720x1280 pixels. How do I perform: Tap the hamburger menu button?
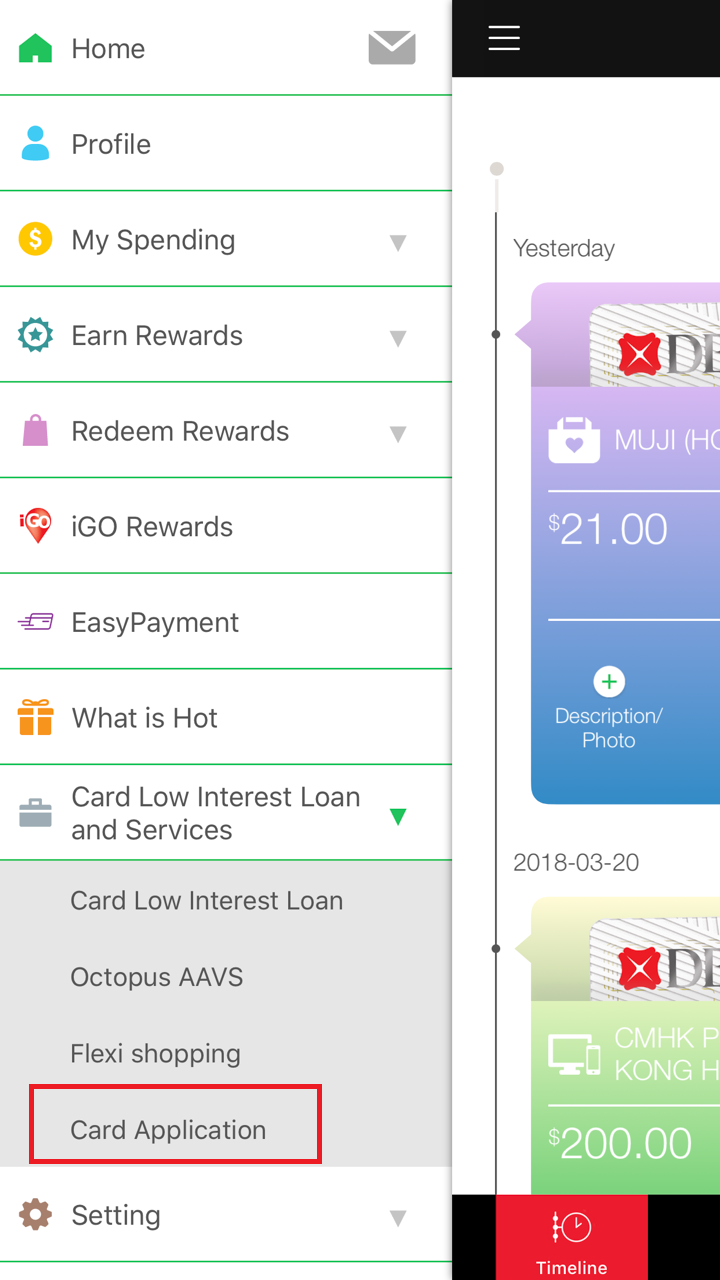pos(504,38)
